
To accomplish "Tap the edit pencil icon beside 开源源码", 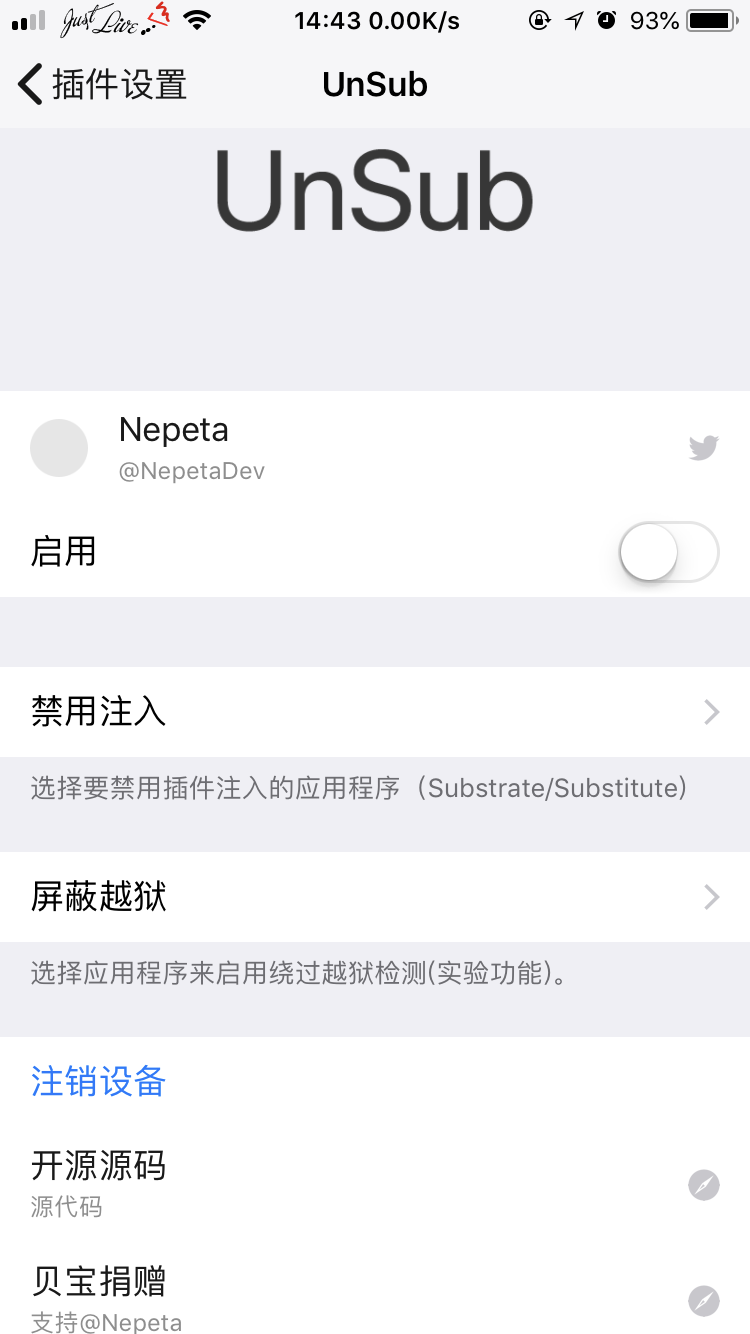I will pyautogui.click(x=704, y=1185).
